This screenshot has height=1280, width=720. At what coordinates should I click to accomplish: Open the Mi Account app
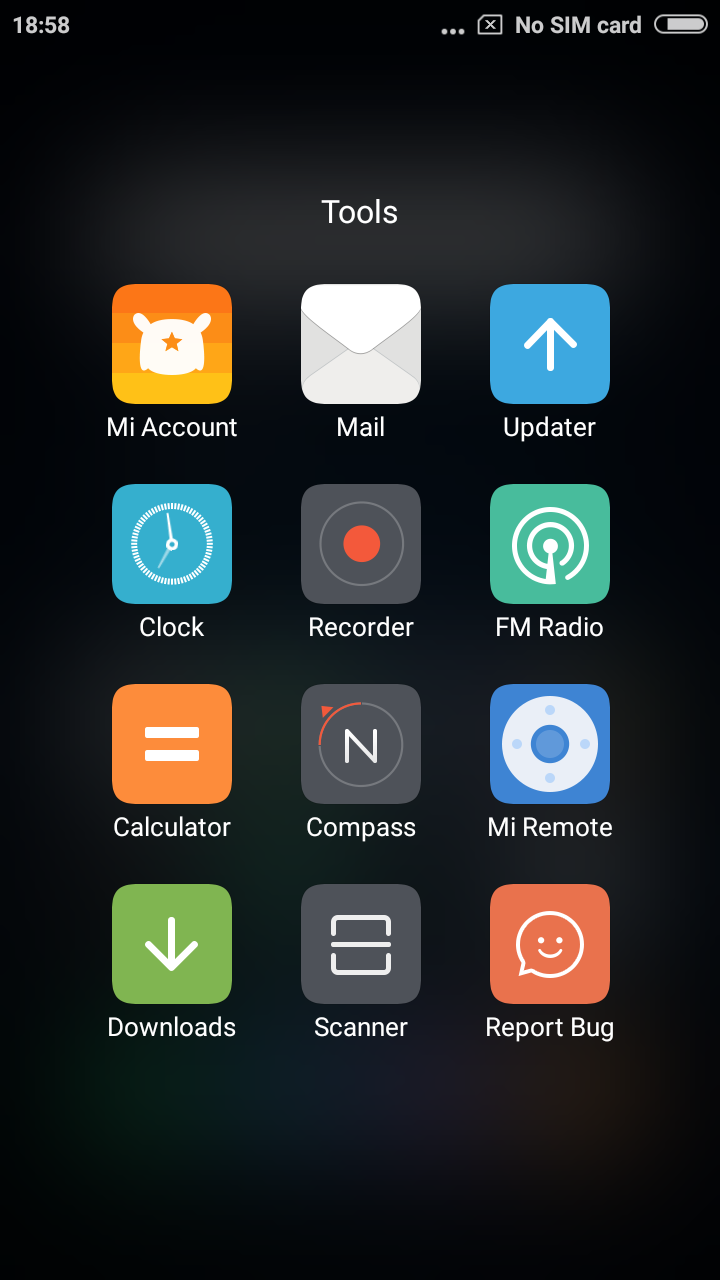tap(172, 344)
